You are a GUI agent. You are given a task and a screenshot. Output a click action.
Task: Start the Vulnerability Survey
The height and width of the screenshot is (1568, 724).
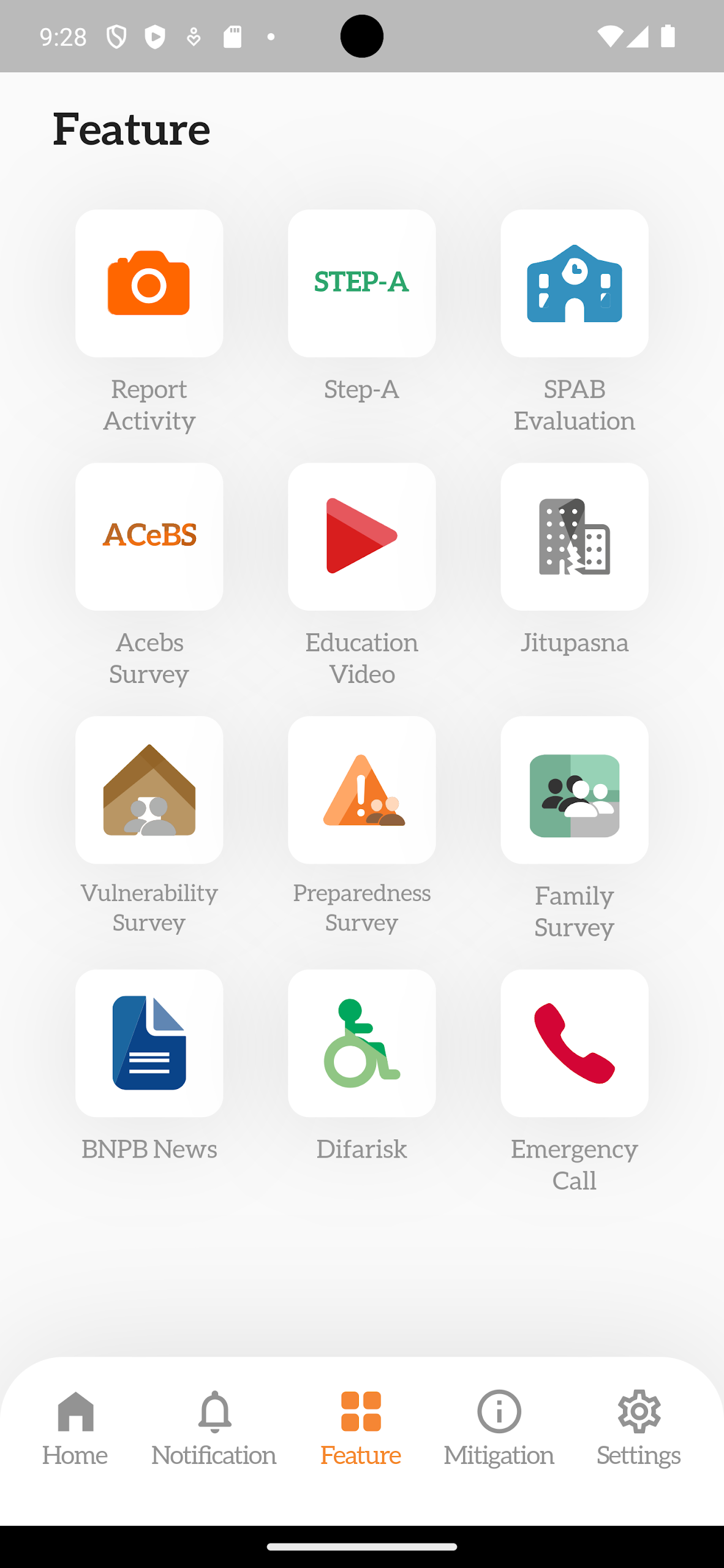coord(149,790)
